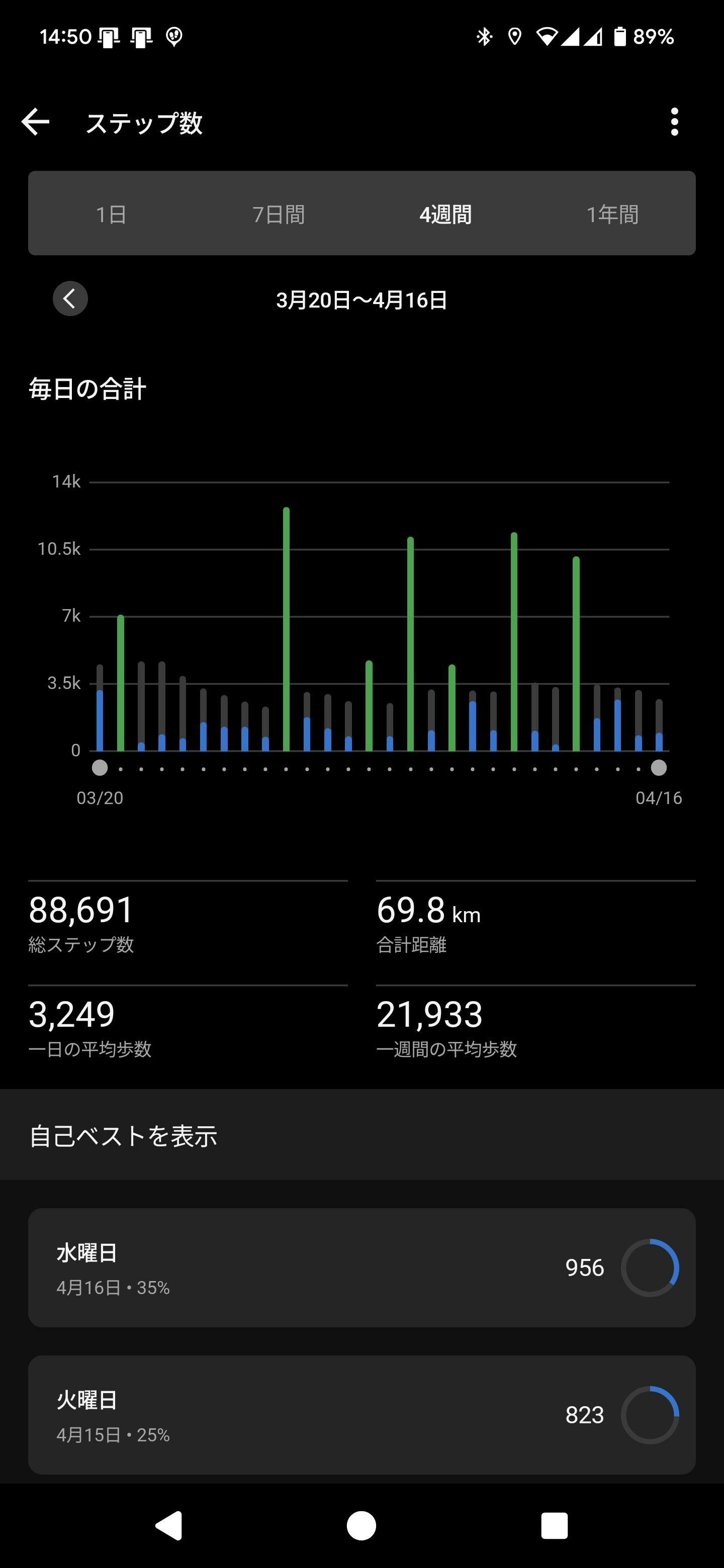Screen dimensions: 724x1568
Task: Tap the system home button
Action: (x=361, y=1526)
